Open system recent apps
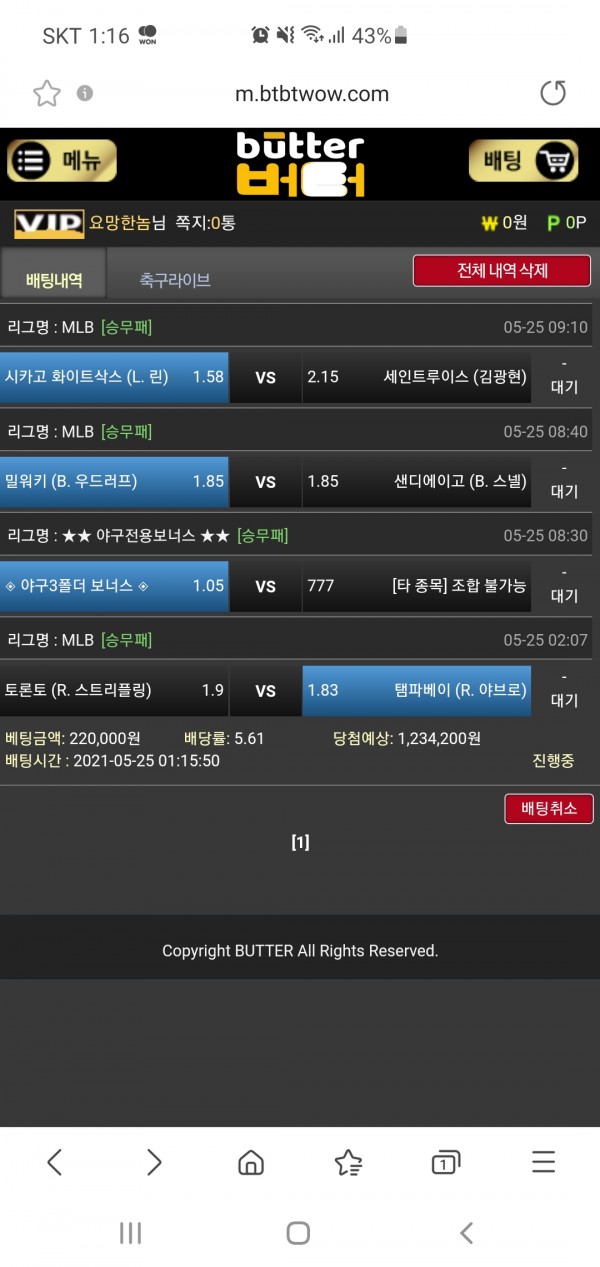 click(130, 1233)
